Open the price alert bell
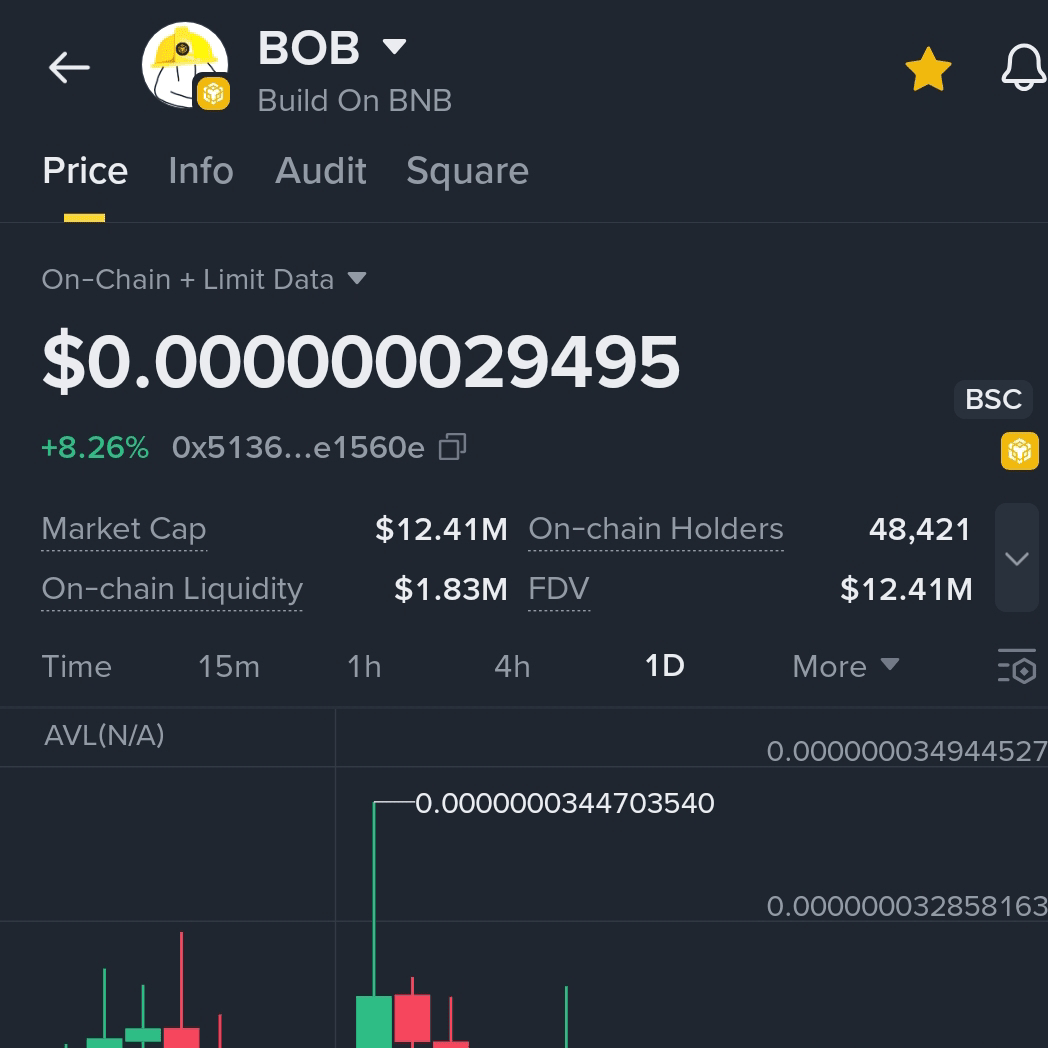Screen dimensions: 1048x1048 (1023, 69)
